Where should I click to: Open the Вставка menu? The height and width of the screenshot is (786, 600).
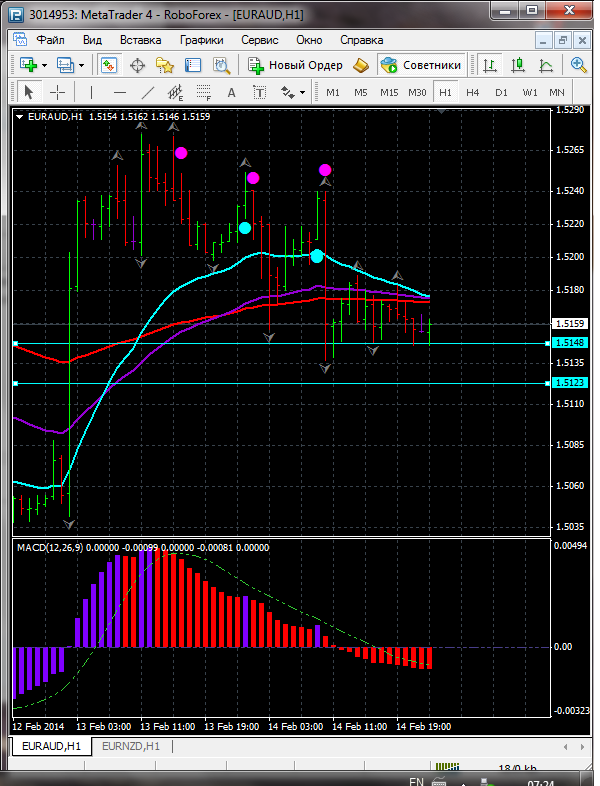pyautogui.click(x=140, y=40)
